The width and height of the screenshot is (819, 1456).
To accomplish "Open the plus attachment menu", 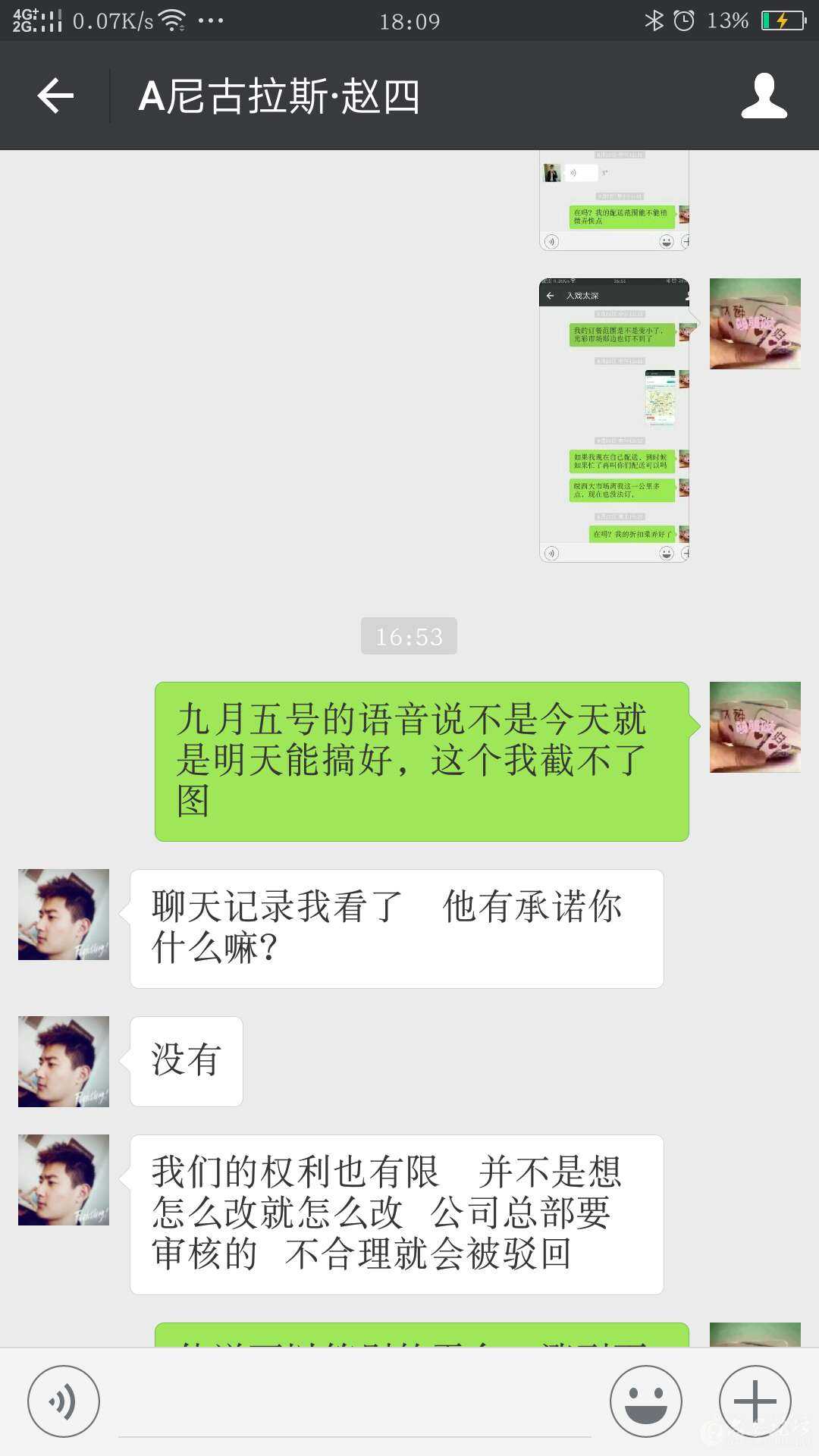I will pos(755,1401).
